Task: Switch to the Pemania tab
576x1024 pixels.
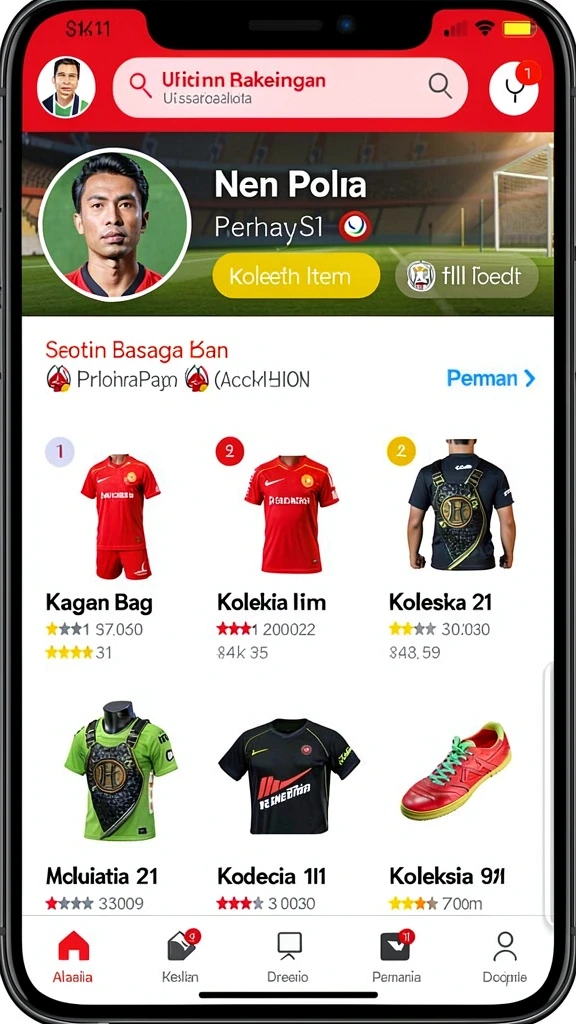Action: click(x=396, y=955)
